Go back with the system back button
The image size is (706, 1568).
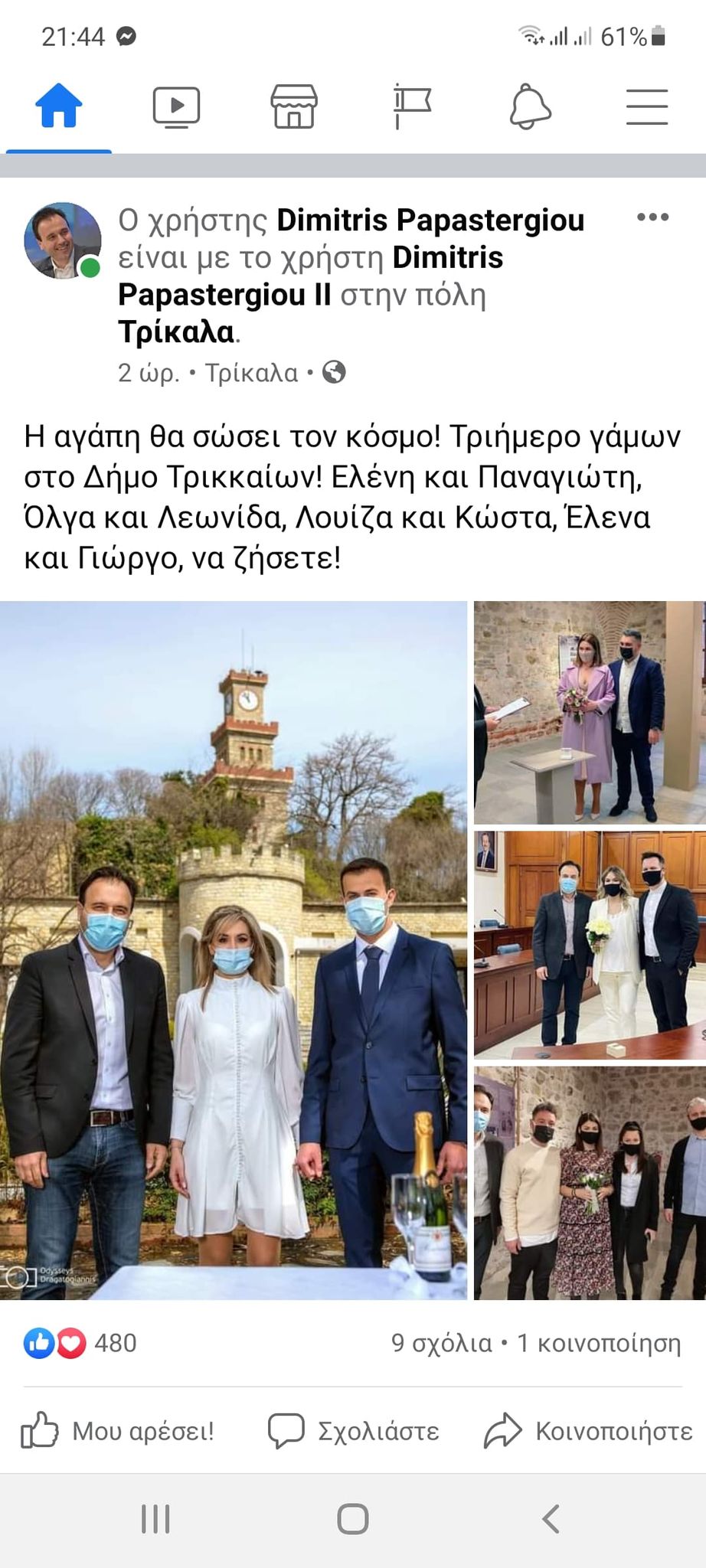pos(550,1519)
